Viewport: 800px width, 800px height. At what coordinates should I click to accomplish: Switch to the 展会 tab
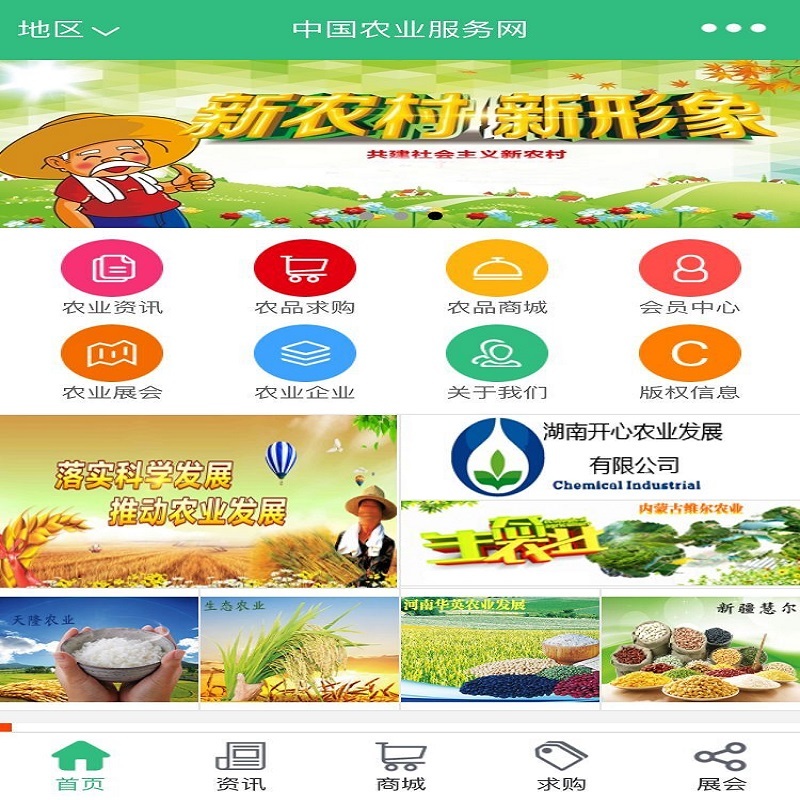coord(721,766)
